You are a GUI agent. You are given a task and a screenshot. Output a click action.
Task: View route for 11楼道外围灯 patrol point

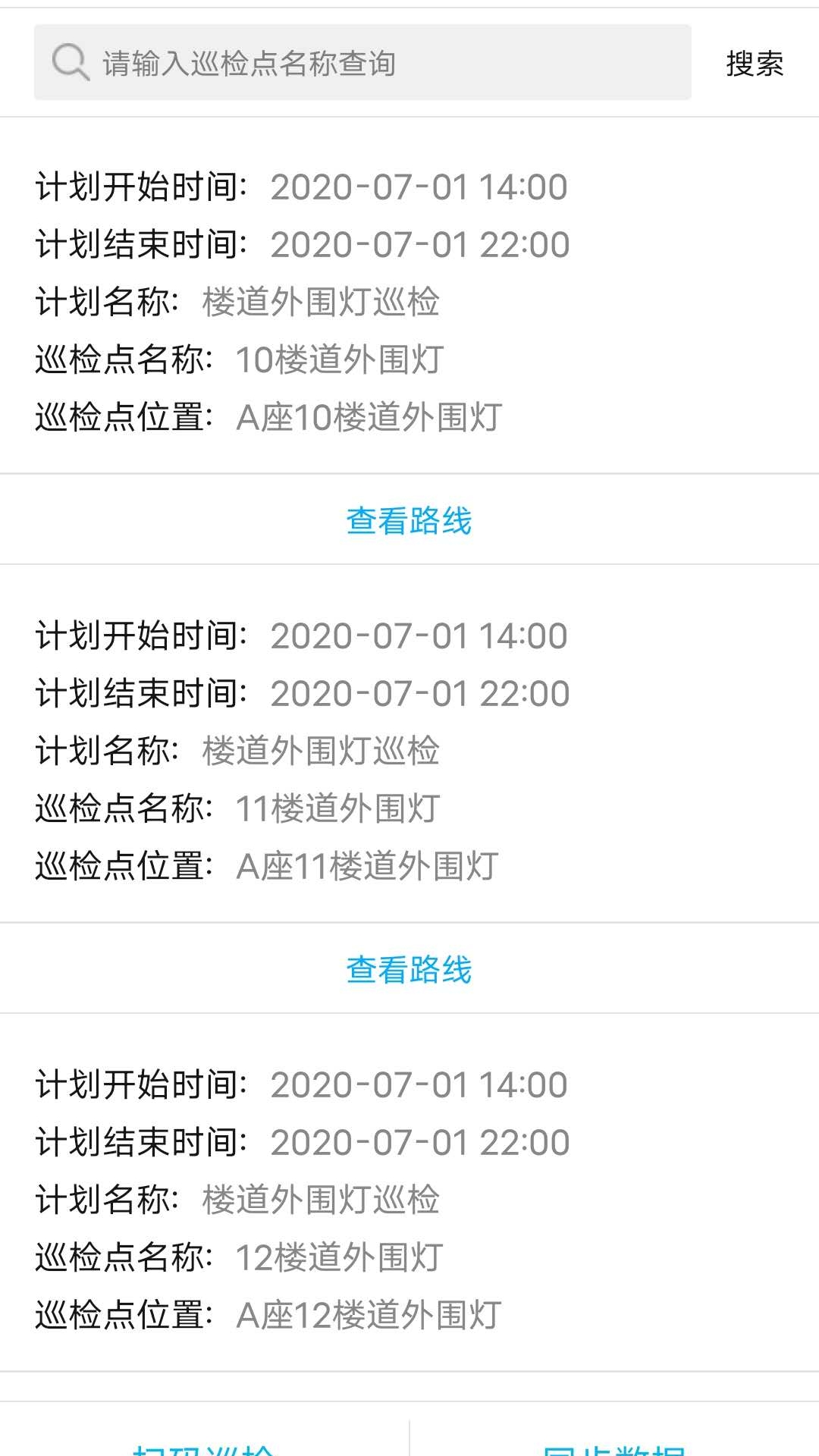pos(409,969)
